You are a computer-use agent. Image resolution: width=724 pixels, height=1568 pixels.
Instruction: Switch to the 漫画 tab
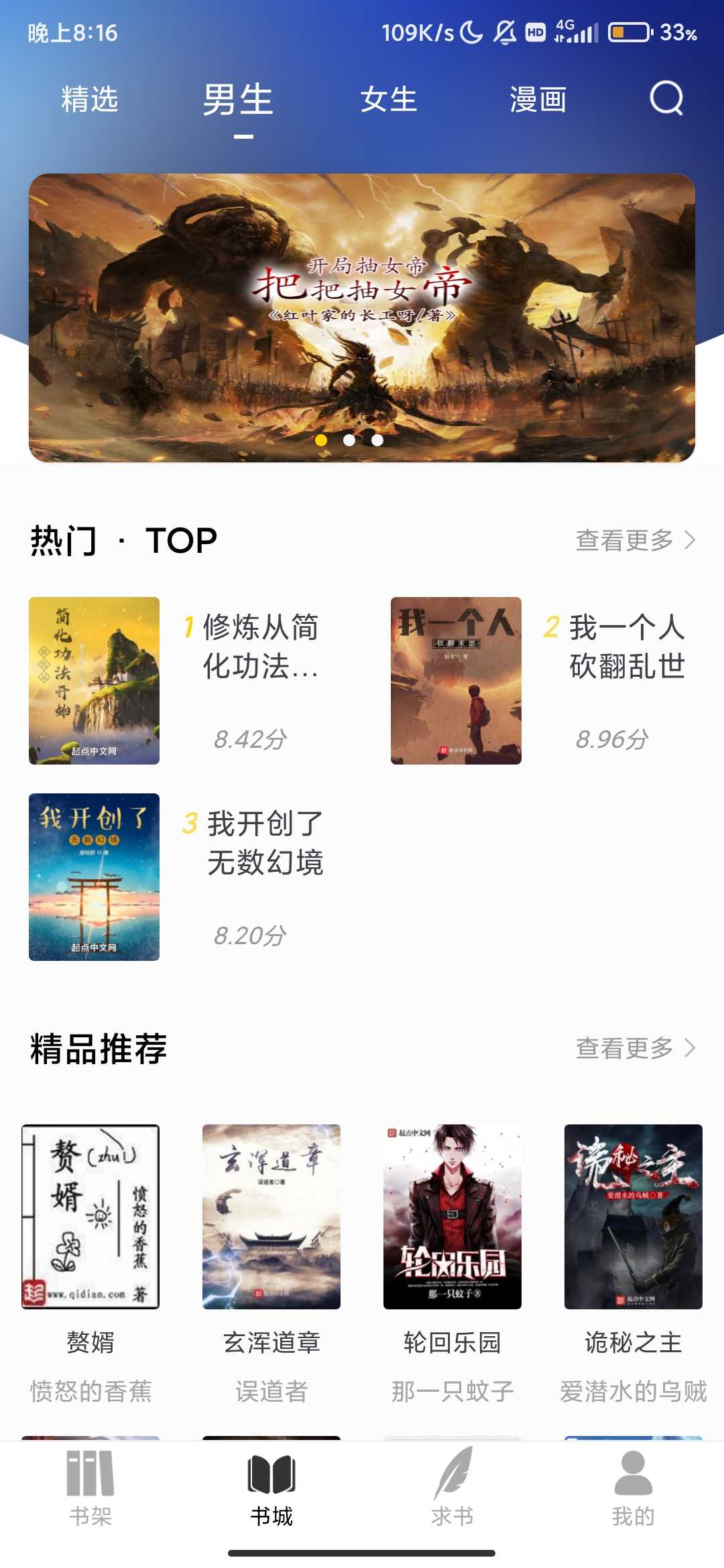[x=538, y=100]
